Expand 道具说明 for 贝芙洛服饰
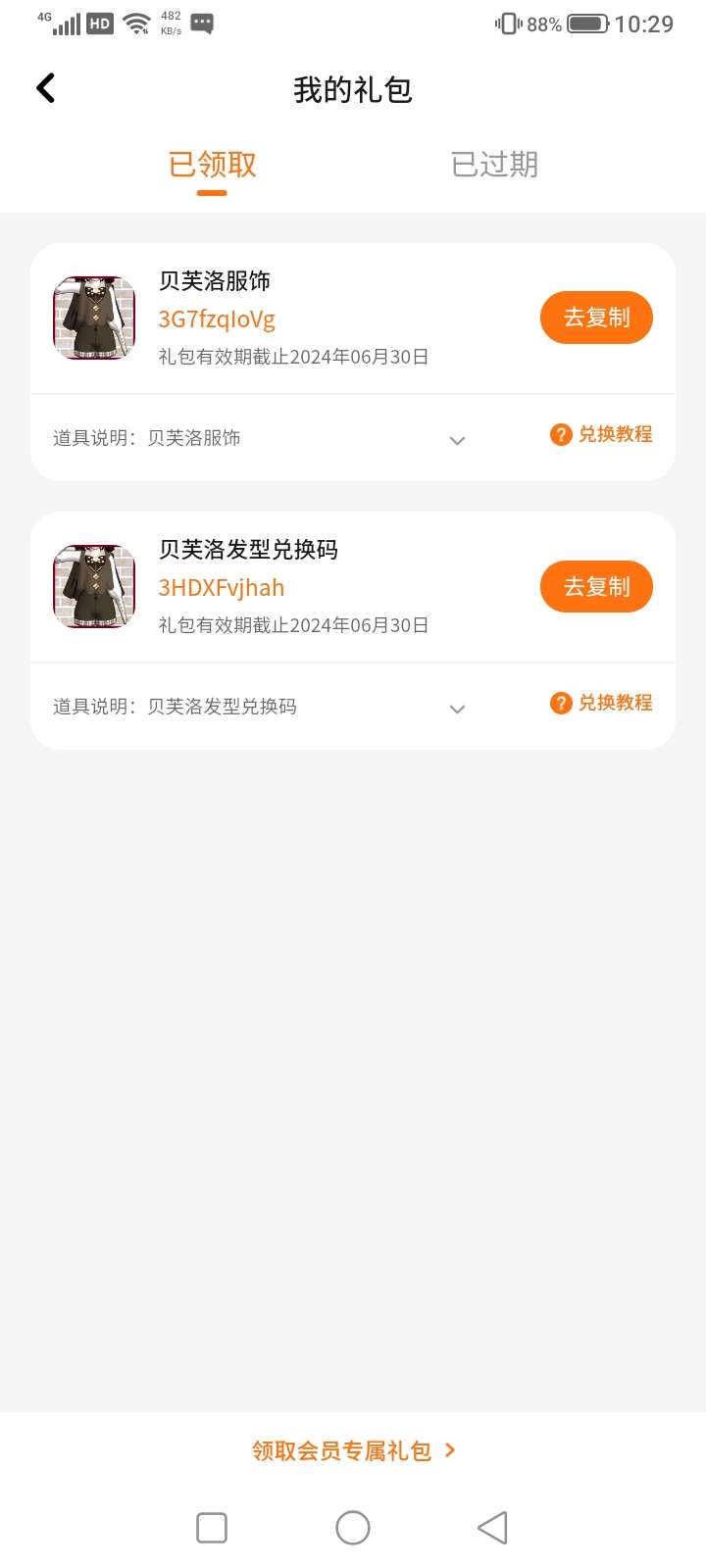Image resolution: width=706 pixels, height=1568 pixels. click(457, 440)
